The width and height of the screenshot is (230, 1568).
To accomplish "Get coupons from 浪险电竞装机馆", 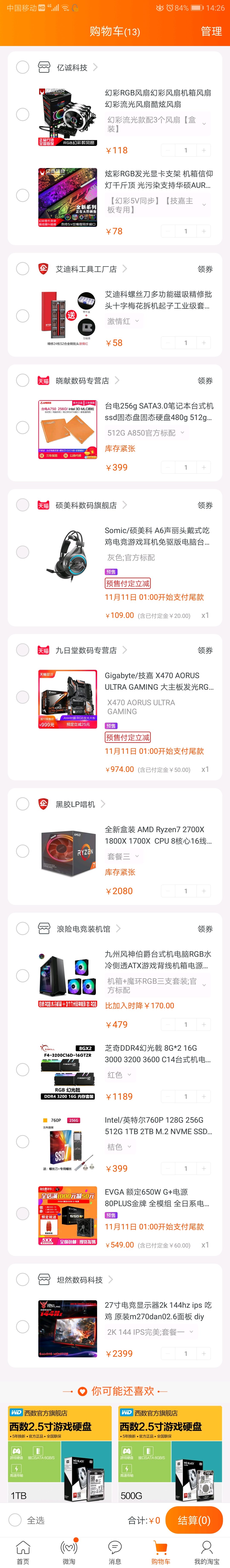I will (205, 929).
